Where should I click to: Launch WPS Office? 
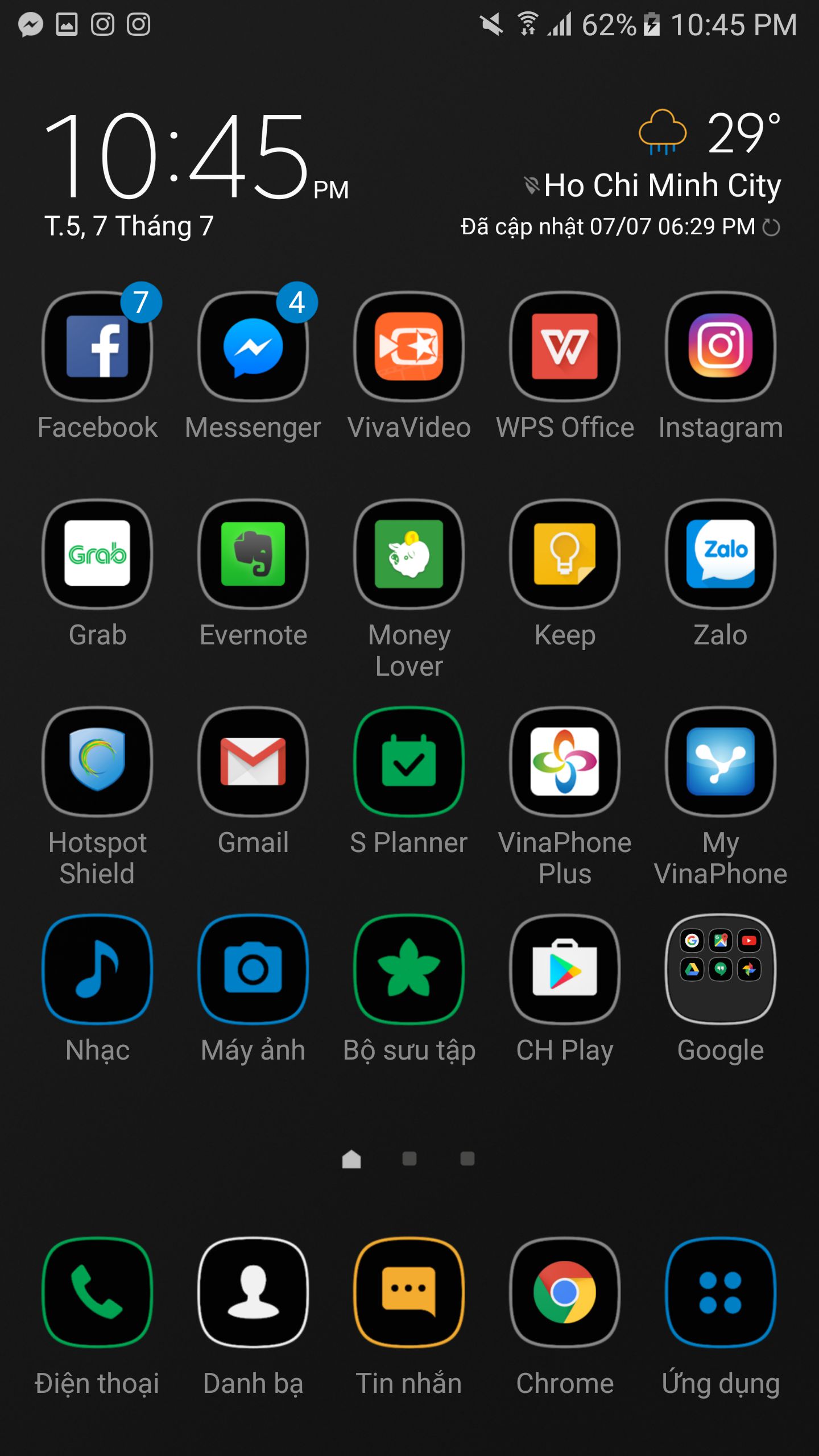(565, 347)
